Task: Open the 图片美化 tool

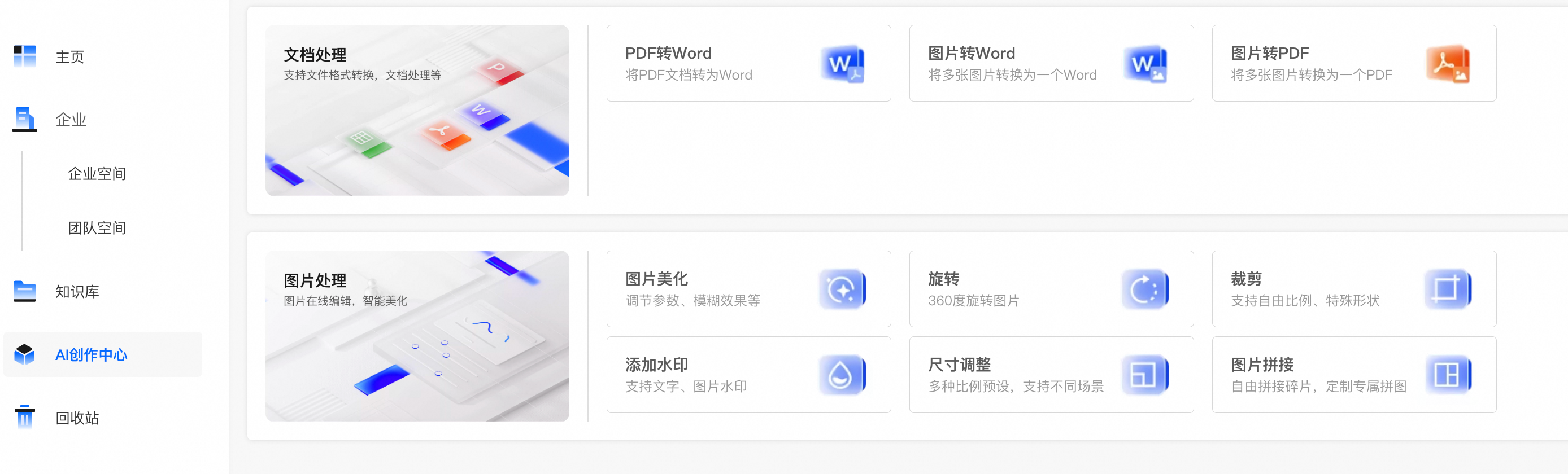Action: (x=748, y=289)
